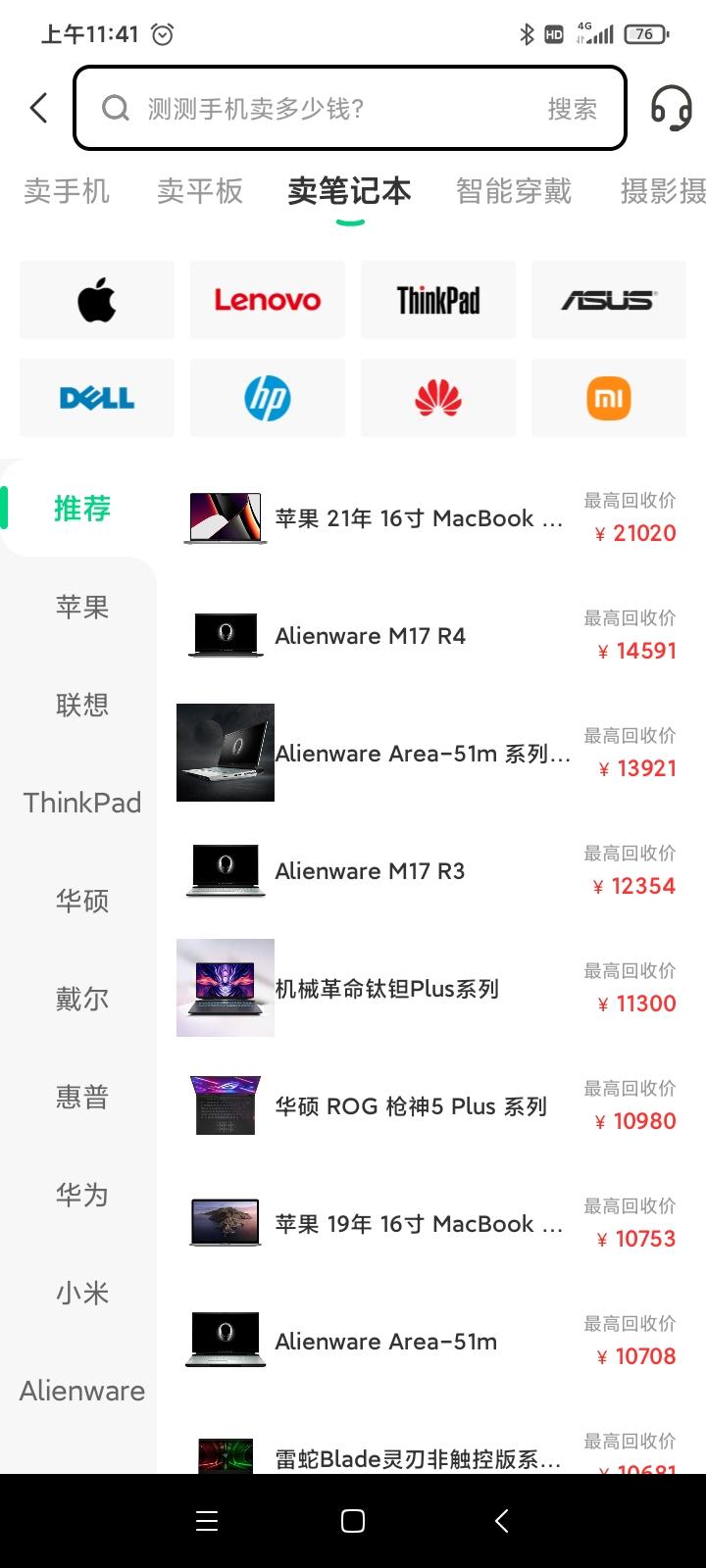
Task: Switch to the 卖手机 tab
Action: pyautogui.click(x=67, y=191)
